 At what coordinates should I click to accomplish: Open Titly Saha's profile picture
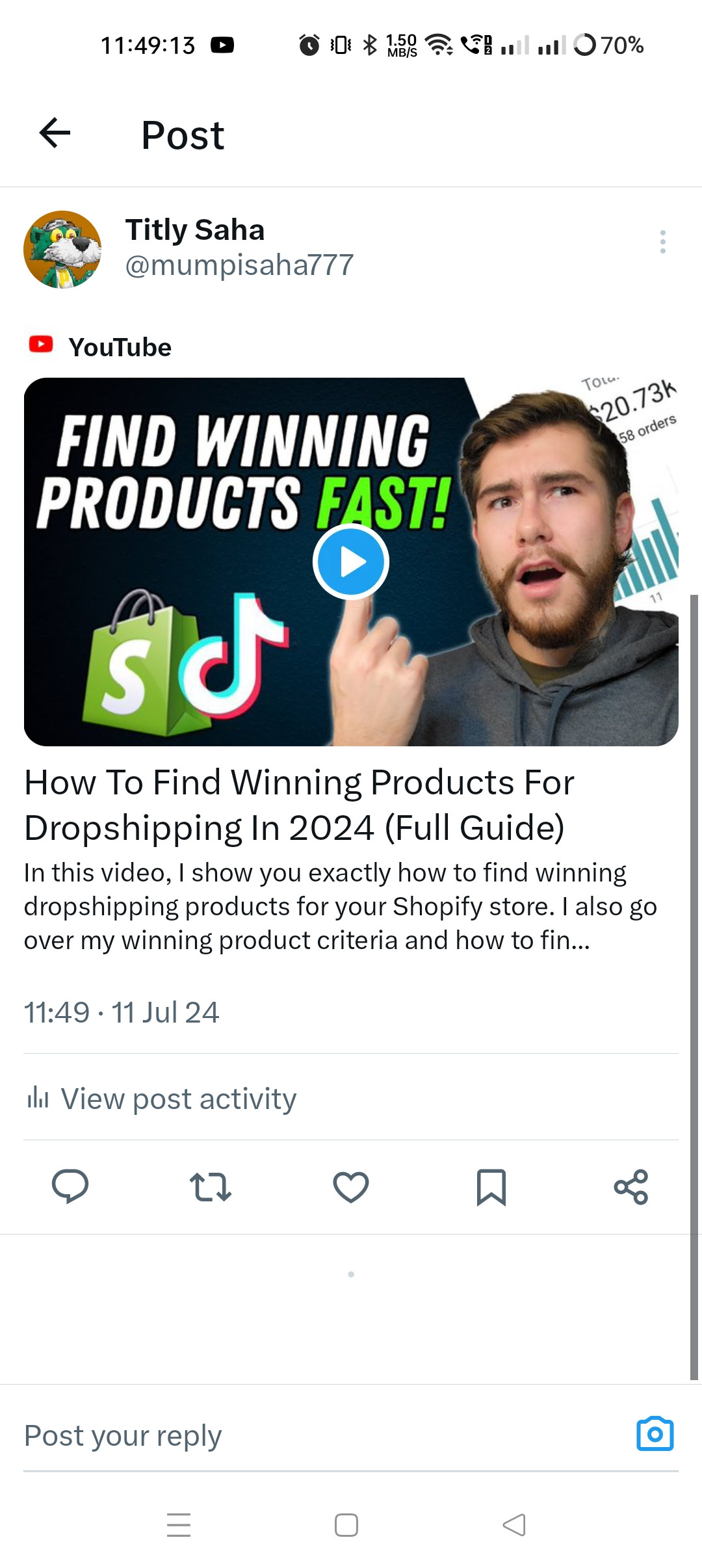62,249
